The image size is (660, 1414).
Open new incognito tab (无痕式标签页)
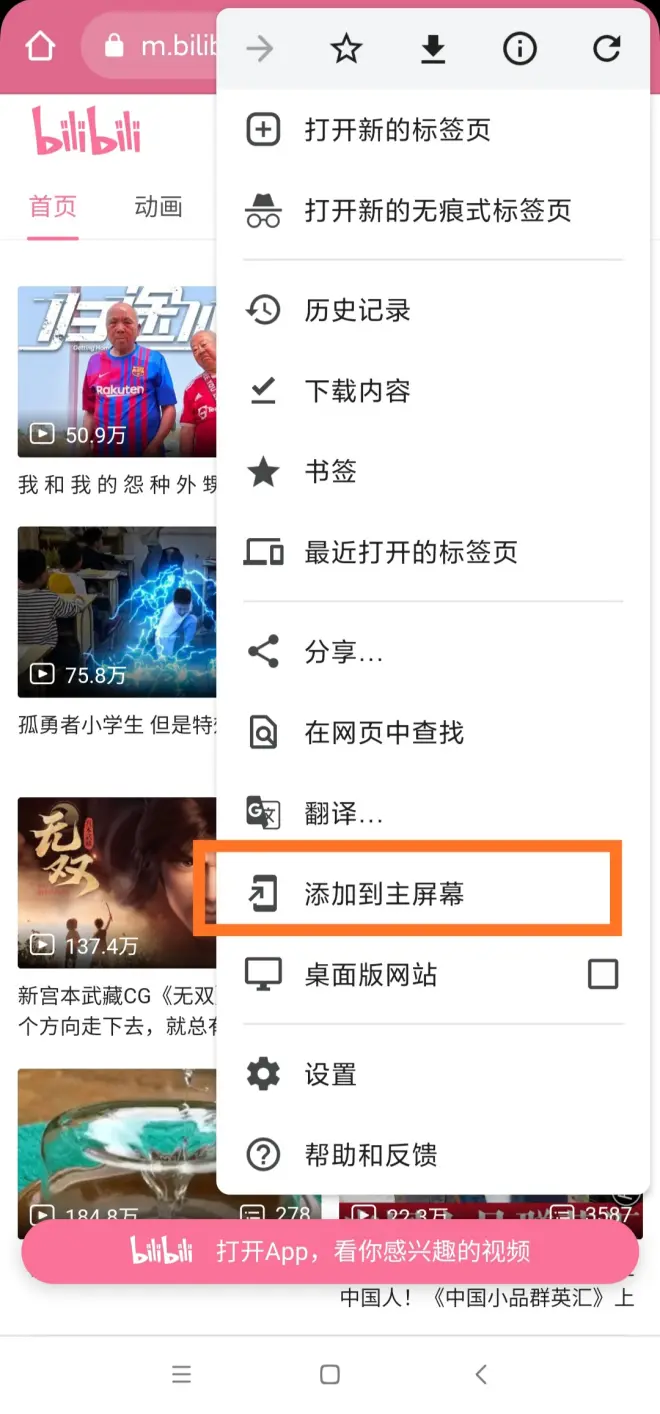point(436,211)
